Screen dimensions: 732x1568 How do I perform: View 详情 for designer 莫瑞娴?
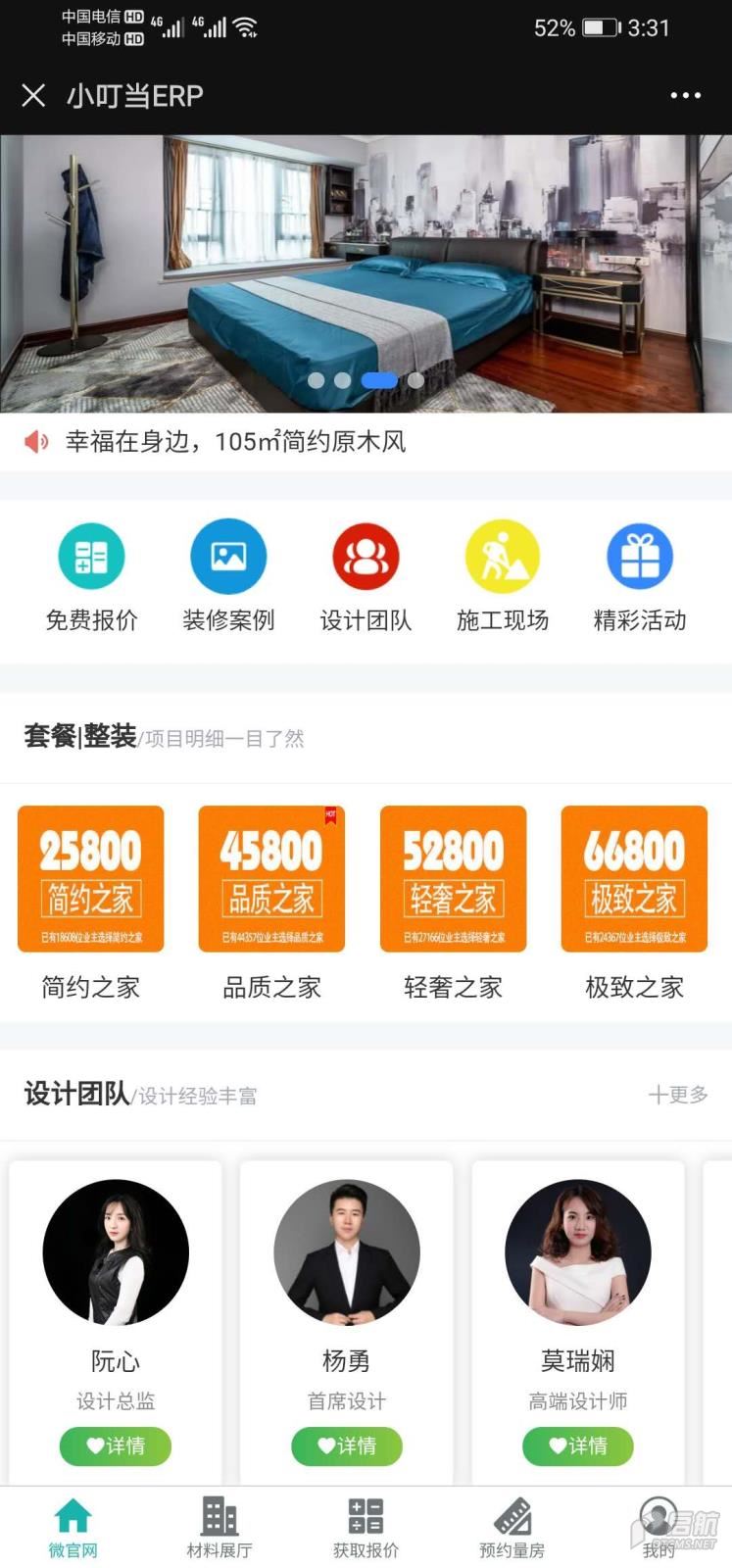578,1445
